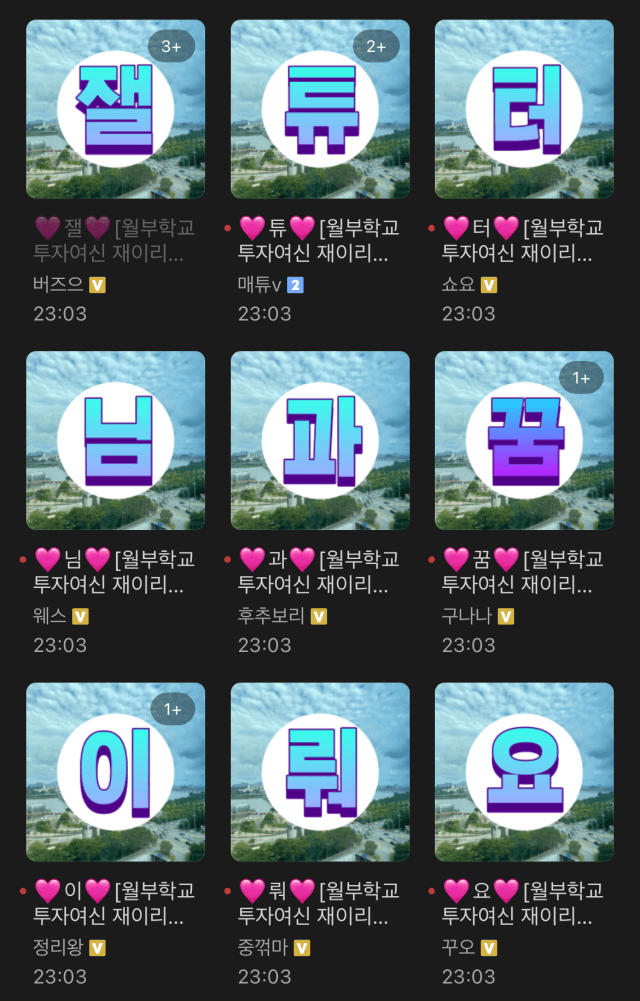Open the 튜 post by 매튜v
640x1001 pixels.
pos(320,109)
